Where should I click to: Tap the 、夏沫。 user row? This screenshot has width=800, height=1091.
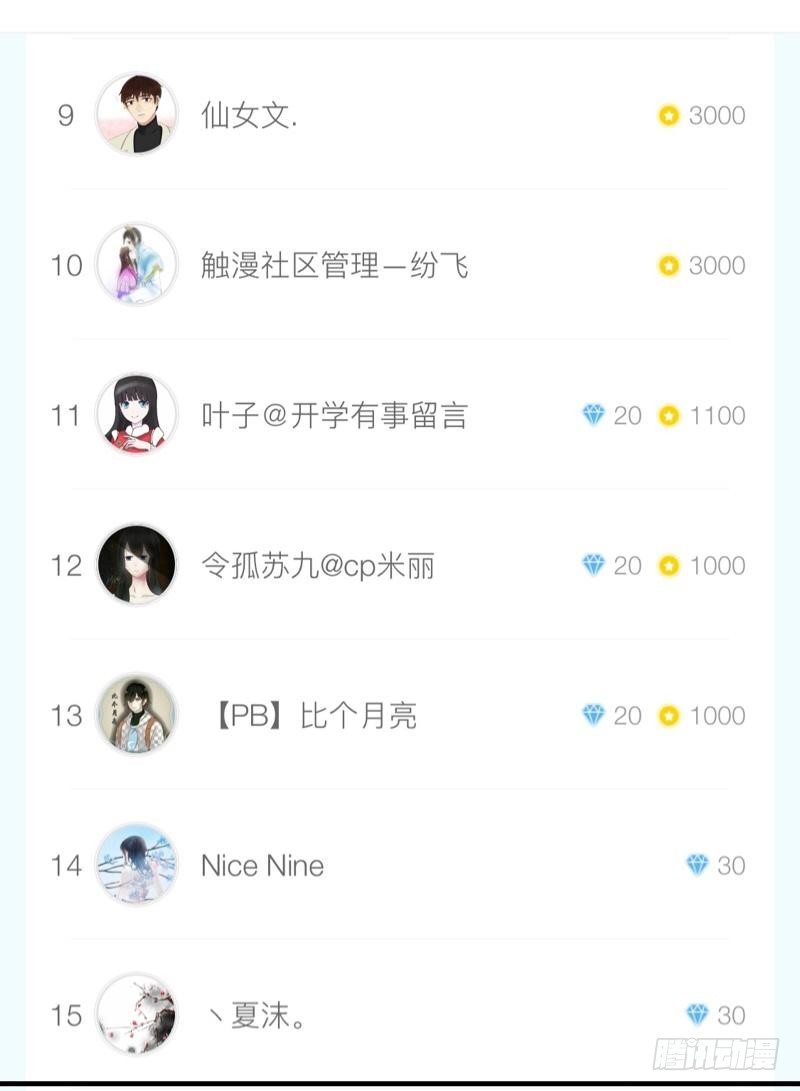[x=258, y=1015]
